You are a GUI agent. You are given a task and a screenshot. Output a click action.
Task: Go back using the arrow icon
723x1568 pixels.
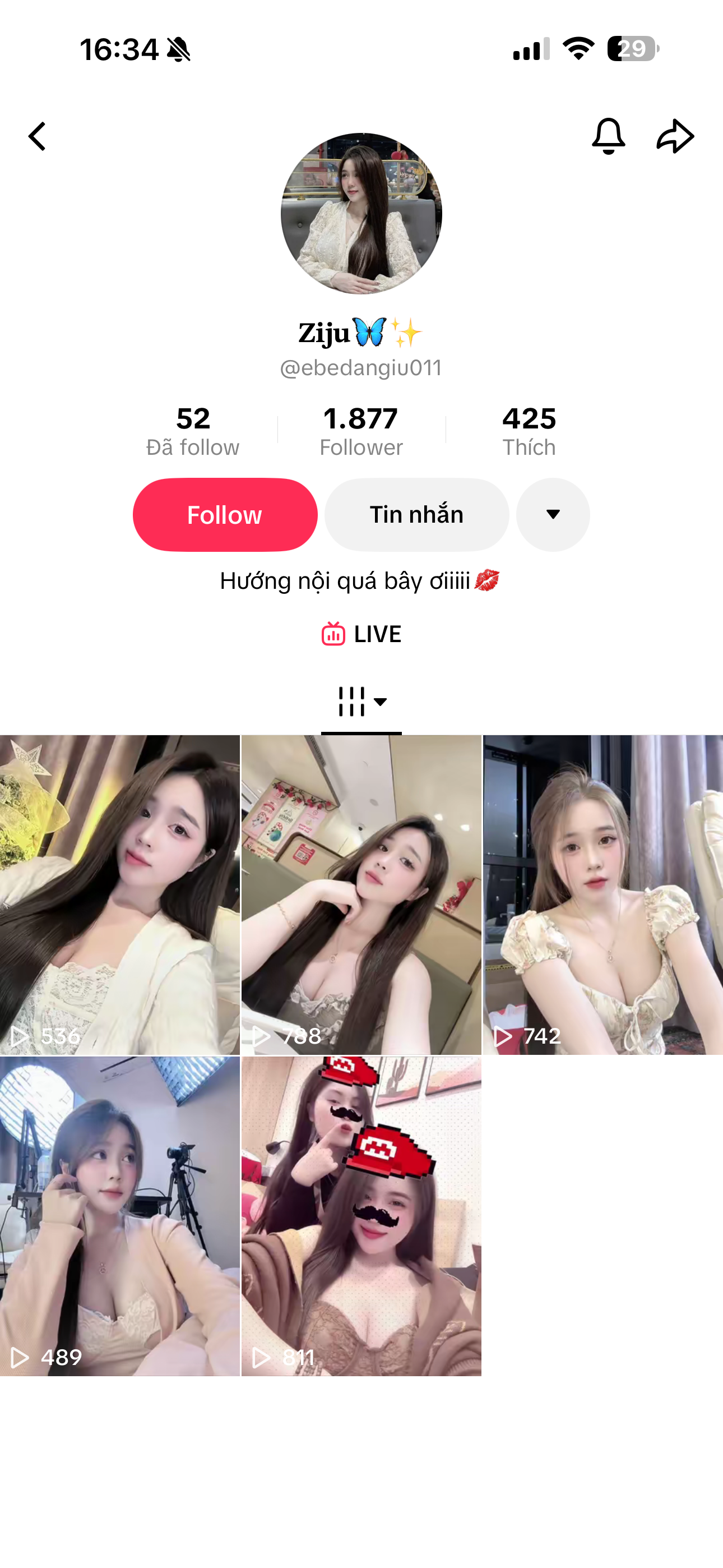point(37,136)
